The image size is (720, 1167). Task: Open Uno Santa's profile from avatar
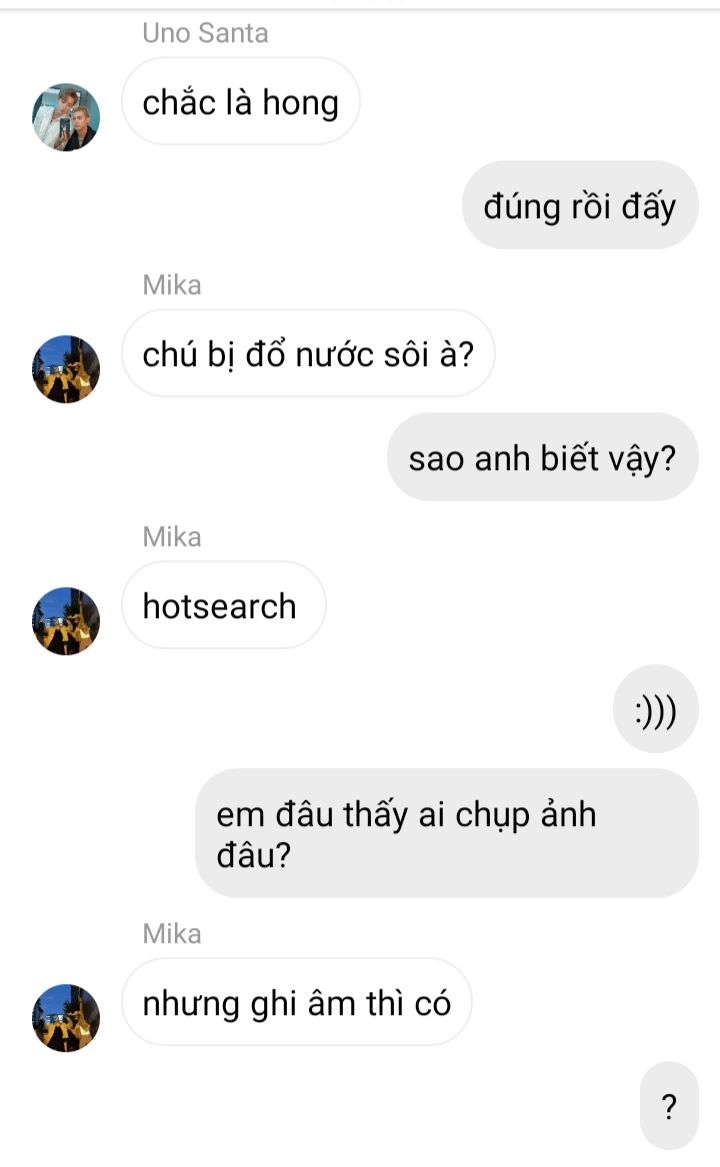click(66, 117)
